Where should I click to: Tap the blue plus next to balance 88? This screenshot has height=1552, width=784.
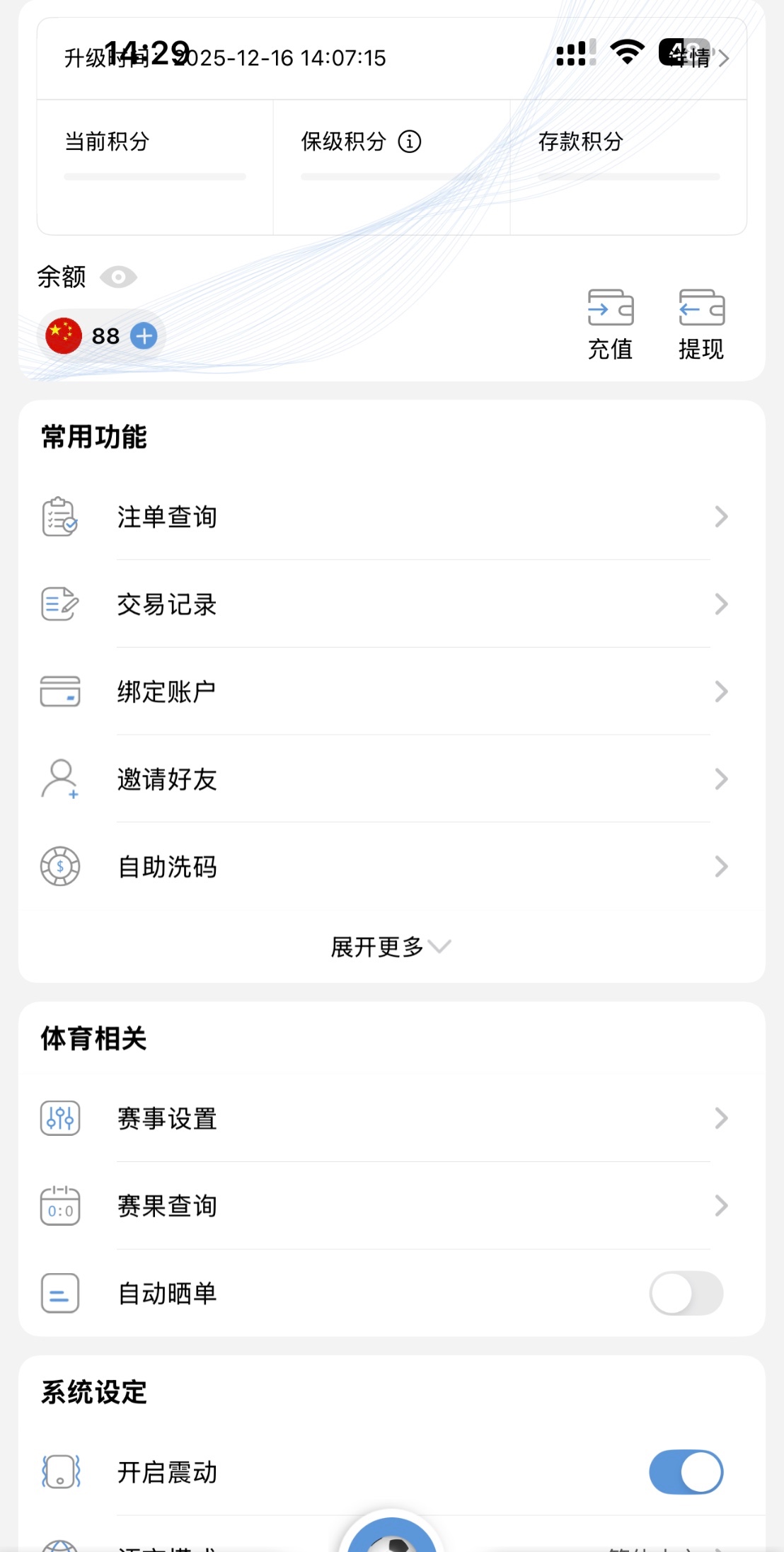pos(144,336)
